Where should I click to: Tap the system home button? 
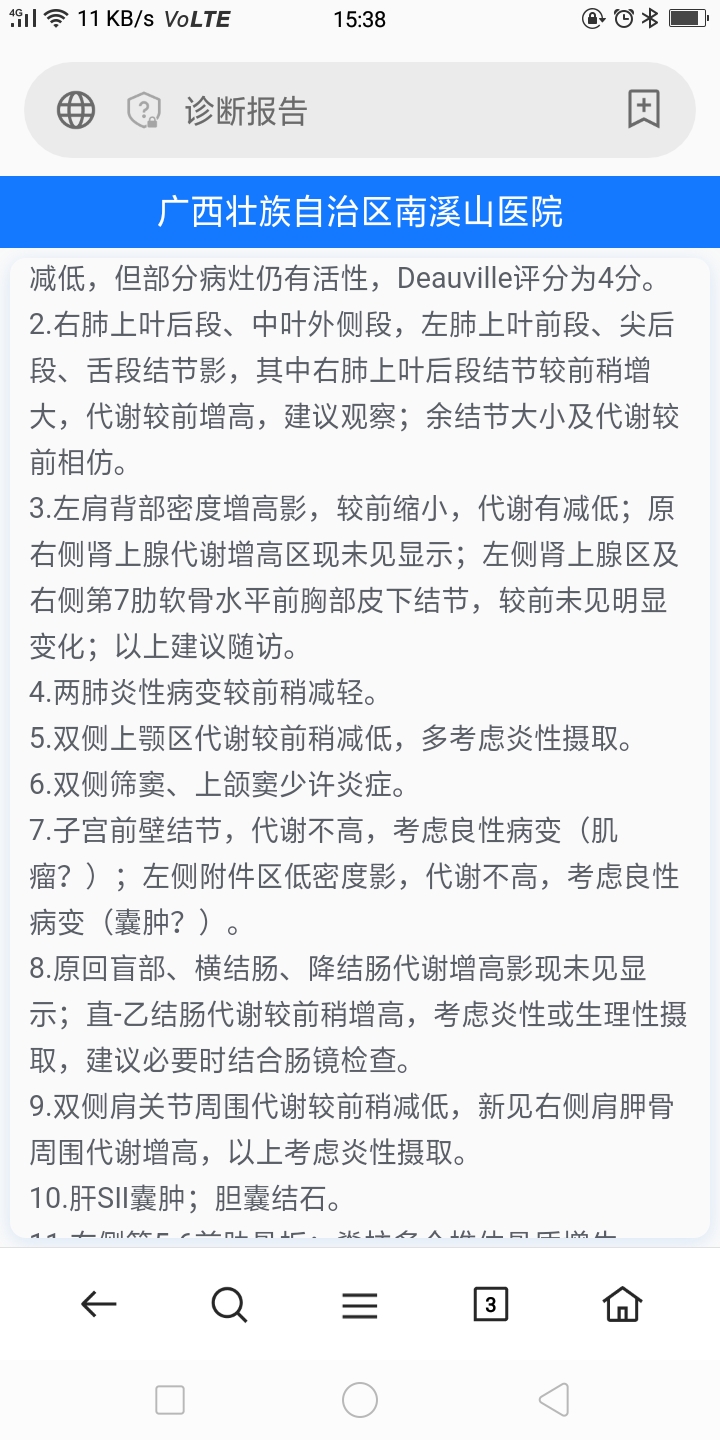[360, 1400]
